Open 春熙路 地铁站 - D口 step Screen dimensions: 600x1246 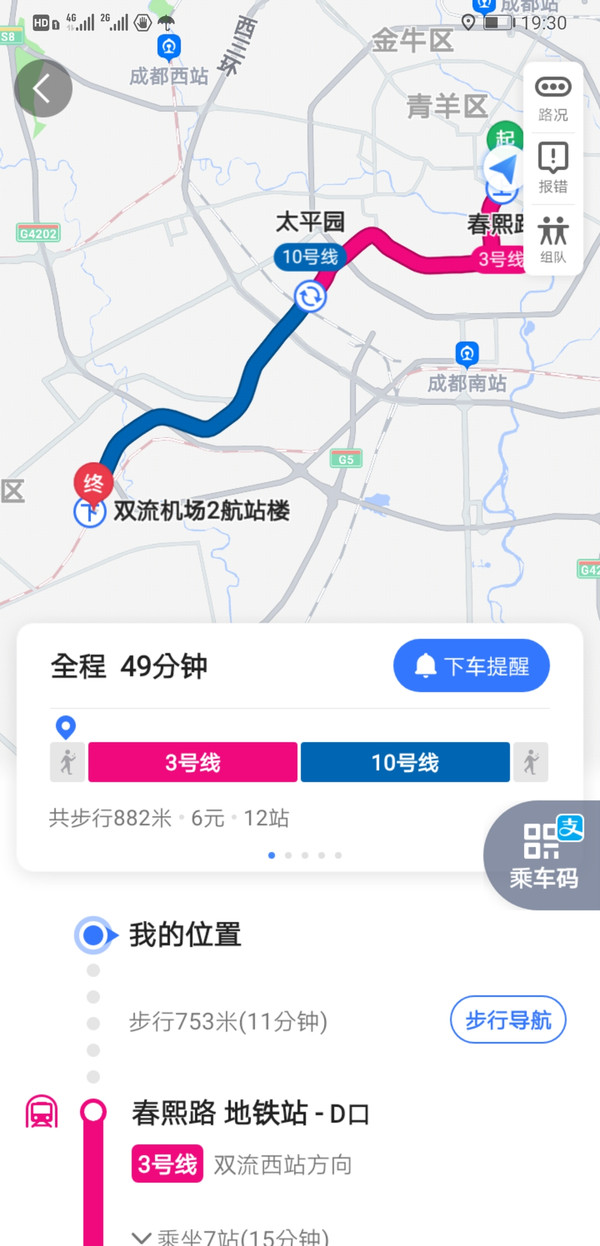(x=250, y=1112)
